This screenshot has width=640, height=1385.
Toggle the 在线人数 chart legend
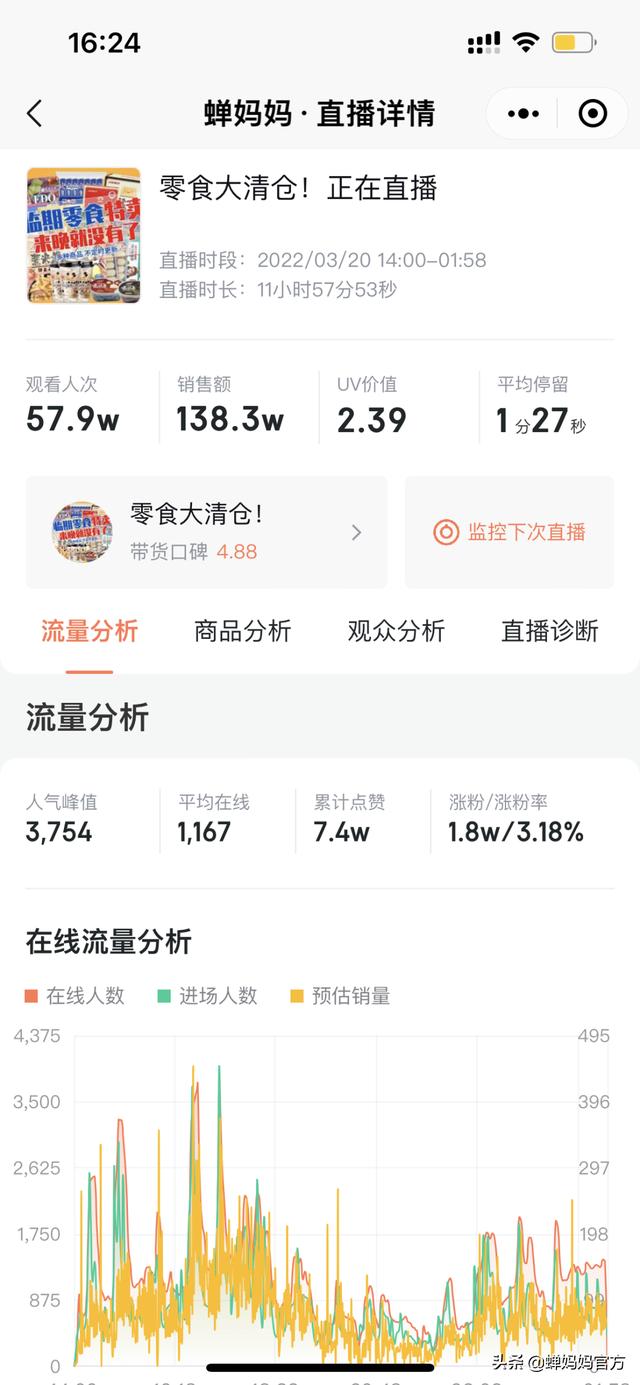(x=76, y=996)
